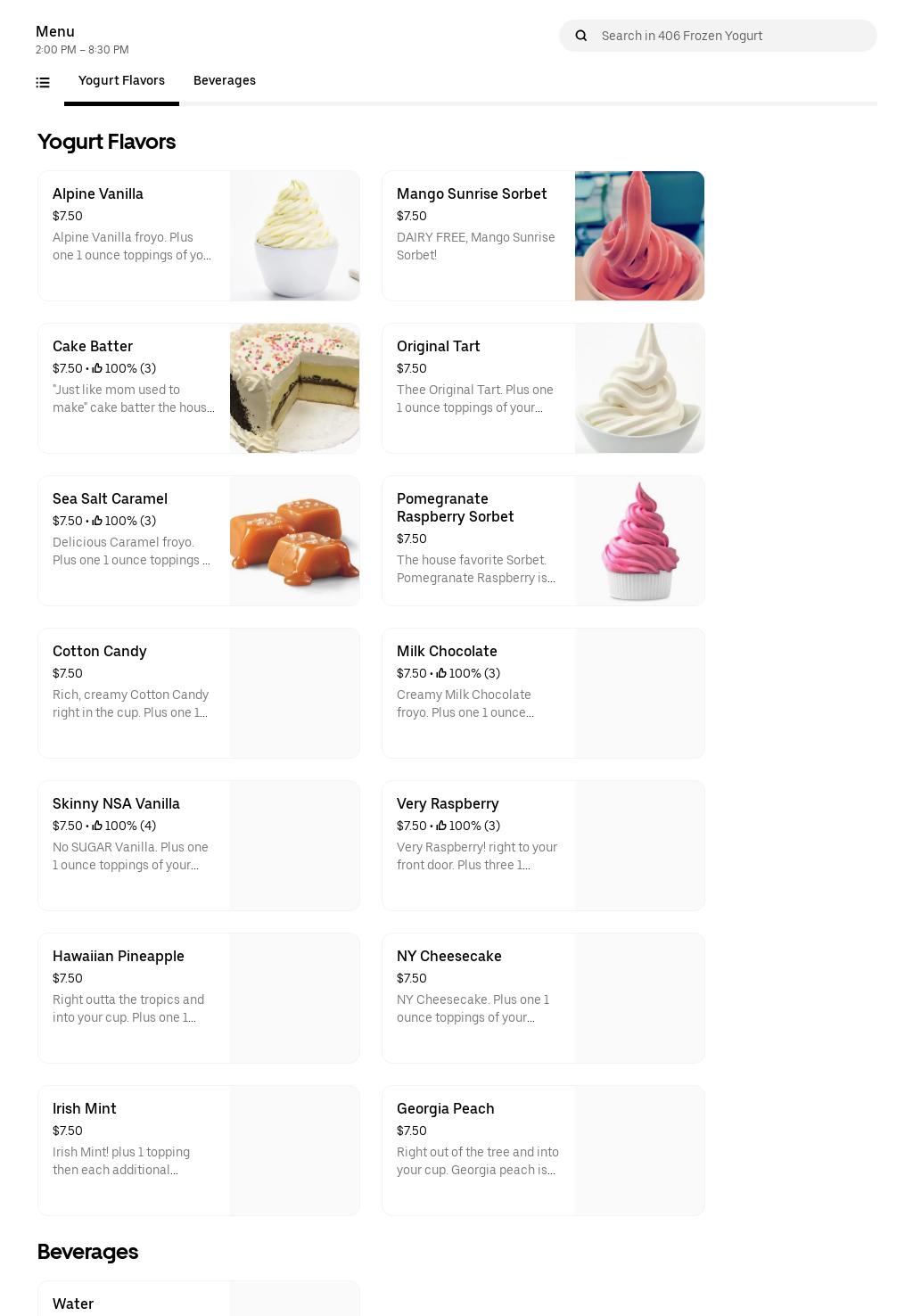This screenshot has width=913, height=1316.
Task: Select the Yogurt Flavors tab
Action: [x=121, y=80]
